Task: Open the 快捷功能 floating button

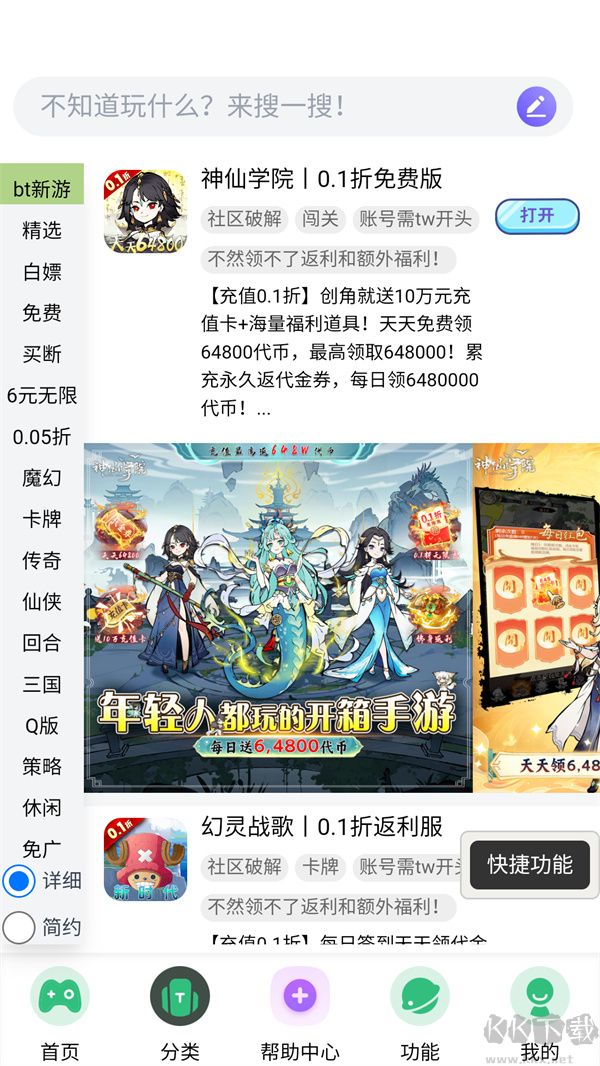Action: [530, 865]
